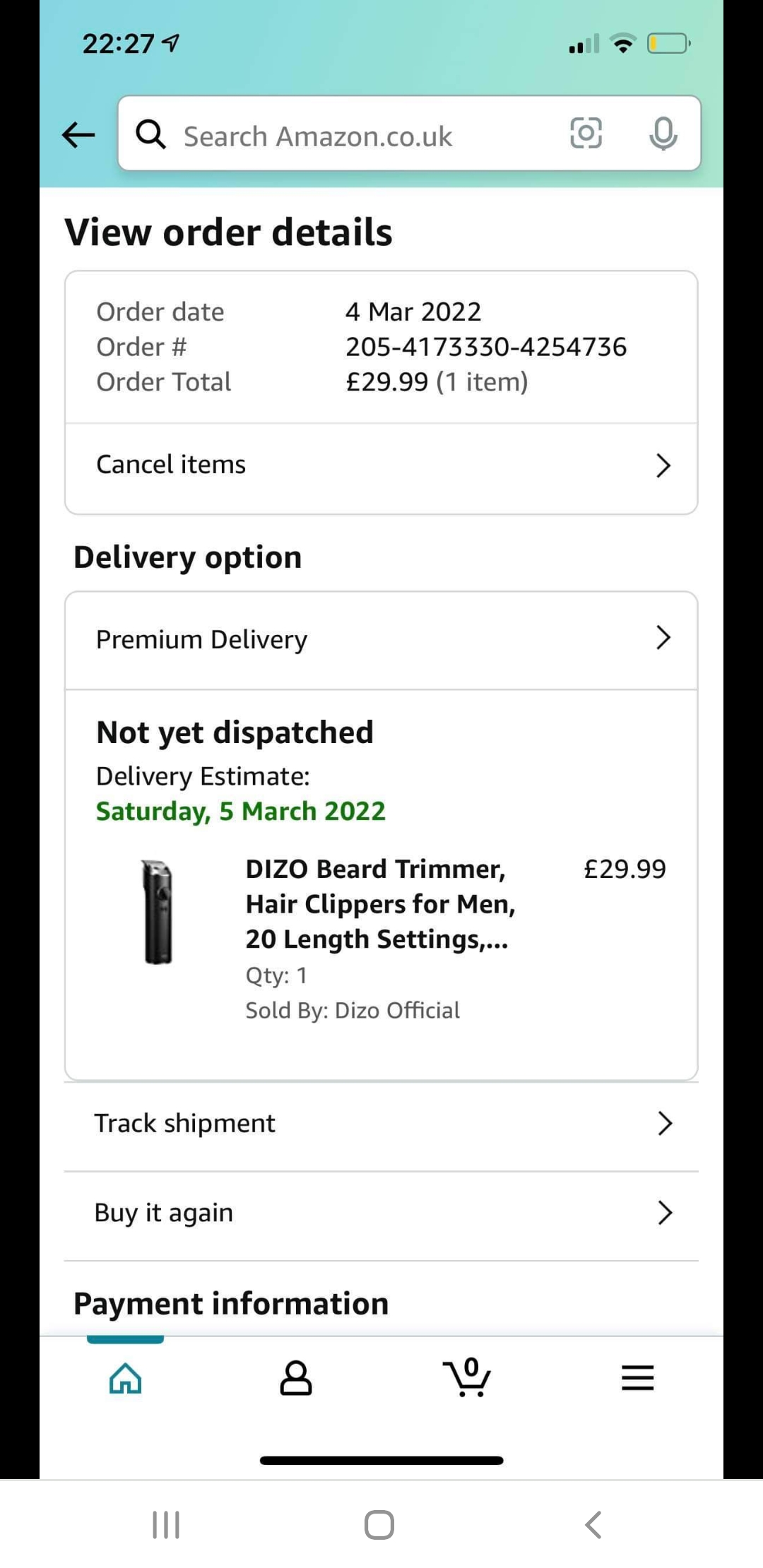Start voice search with the microphone

(663, 133)
